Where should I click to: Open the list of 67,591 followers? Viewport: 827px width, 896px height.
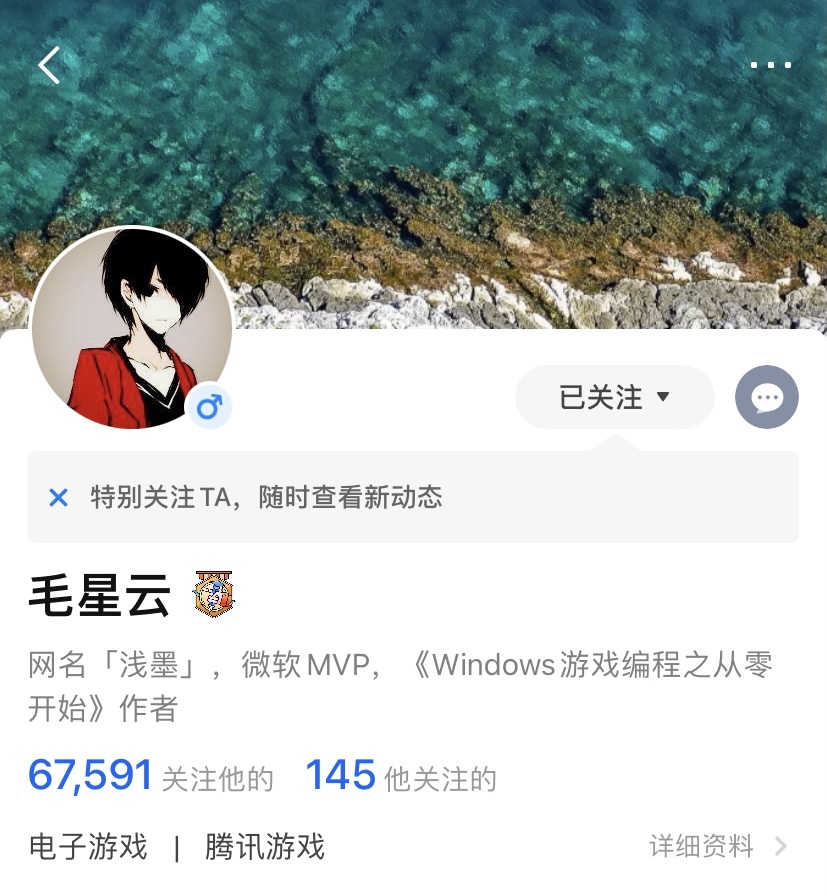click(x=150, y=777)
